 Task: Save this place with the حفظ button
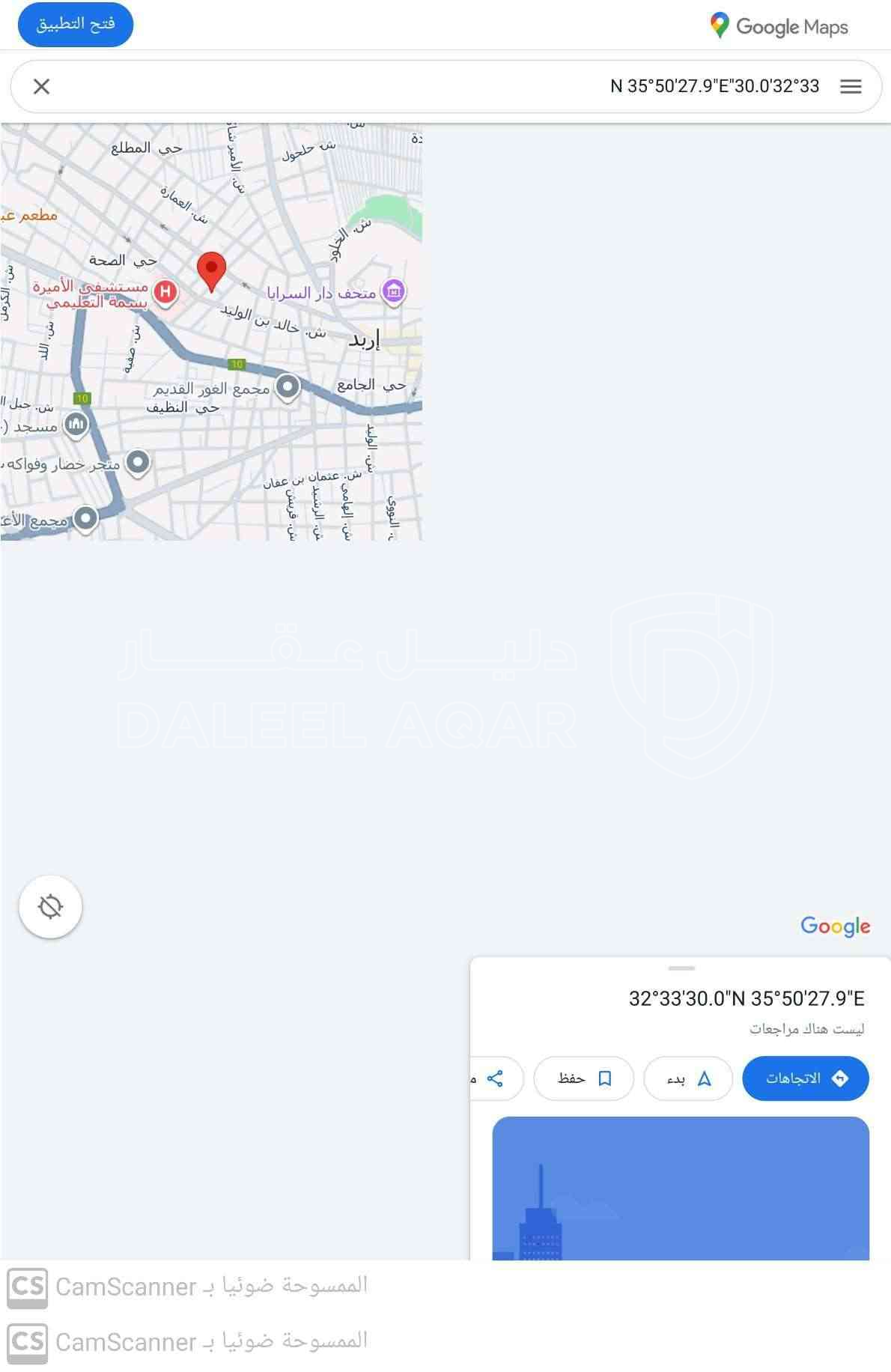[x=584, y=1078]
